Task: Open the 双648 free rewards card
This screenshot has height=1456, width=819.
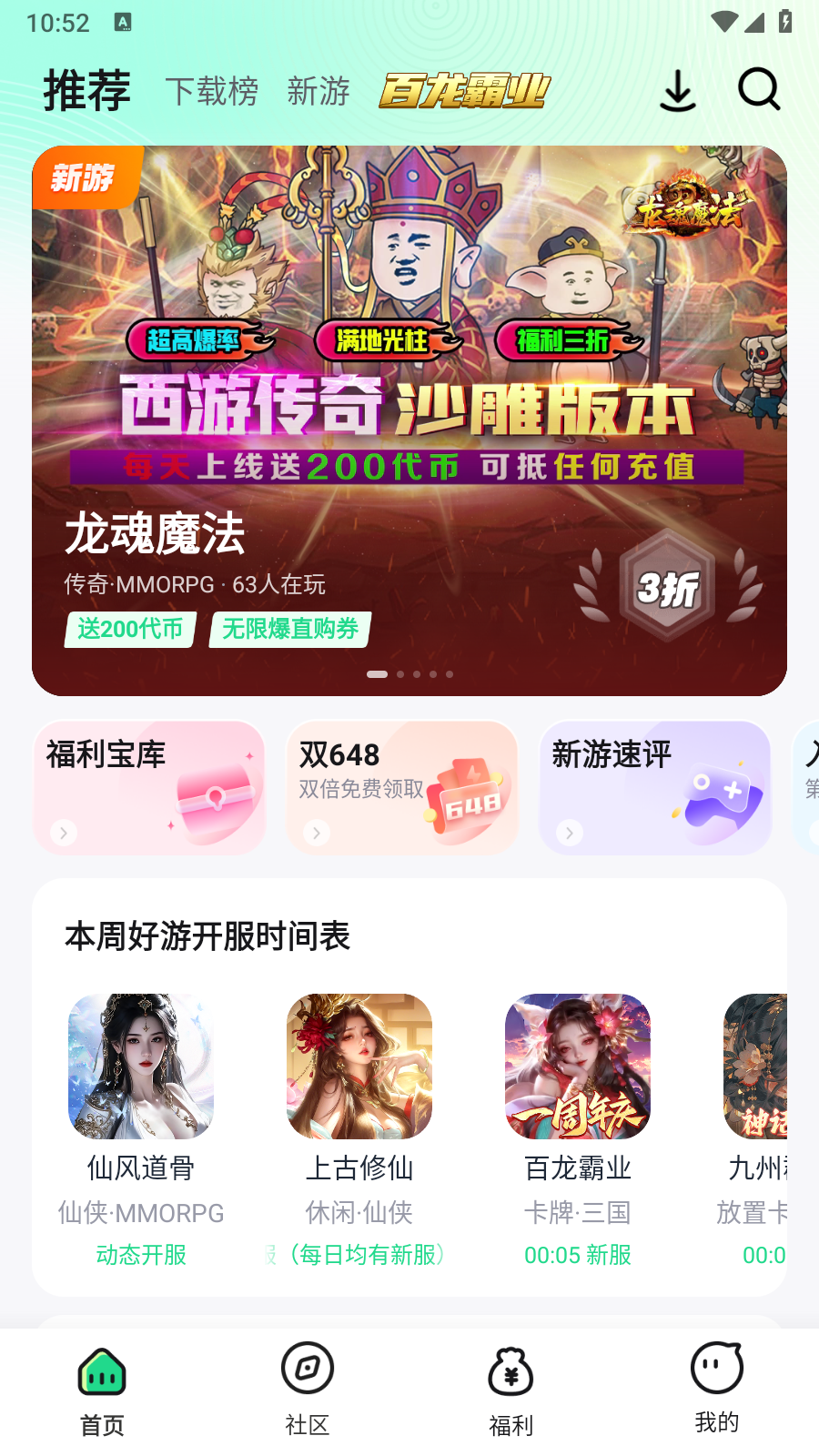Action: pos(401,787)
